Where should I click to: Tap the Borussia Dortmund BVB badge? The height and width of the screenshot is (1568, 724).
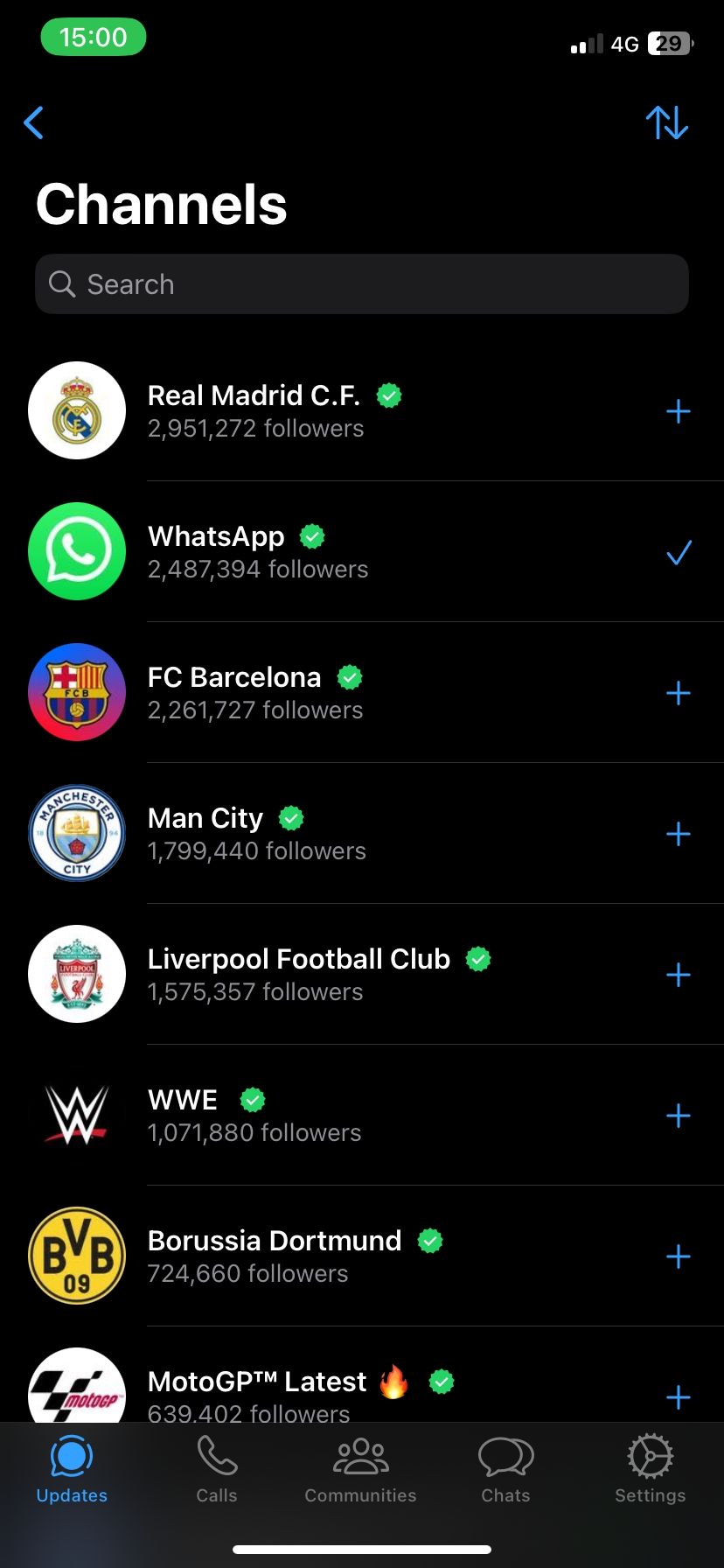coord(77,1256)
